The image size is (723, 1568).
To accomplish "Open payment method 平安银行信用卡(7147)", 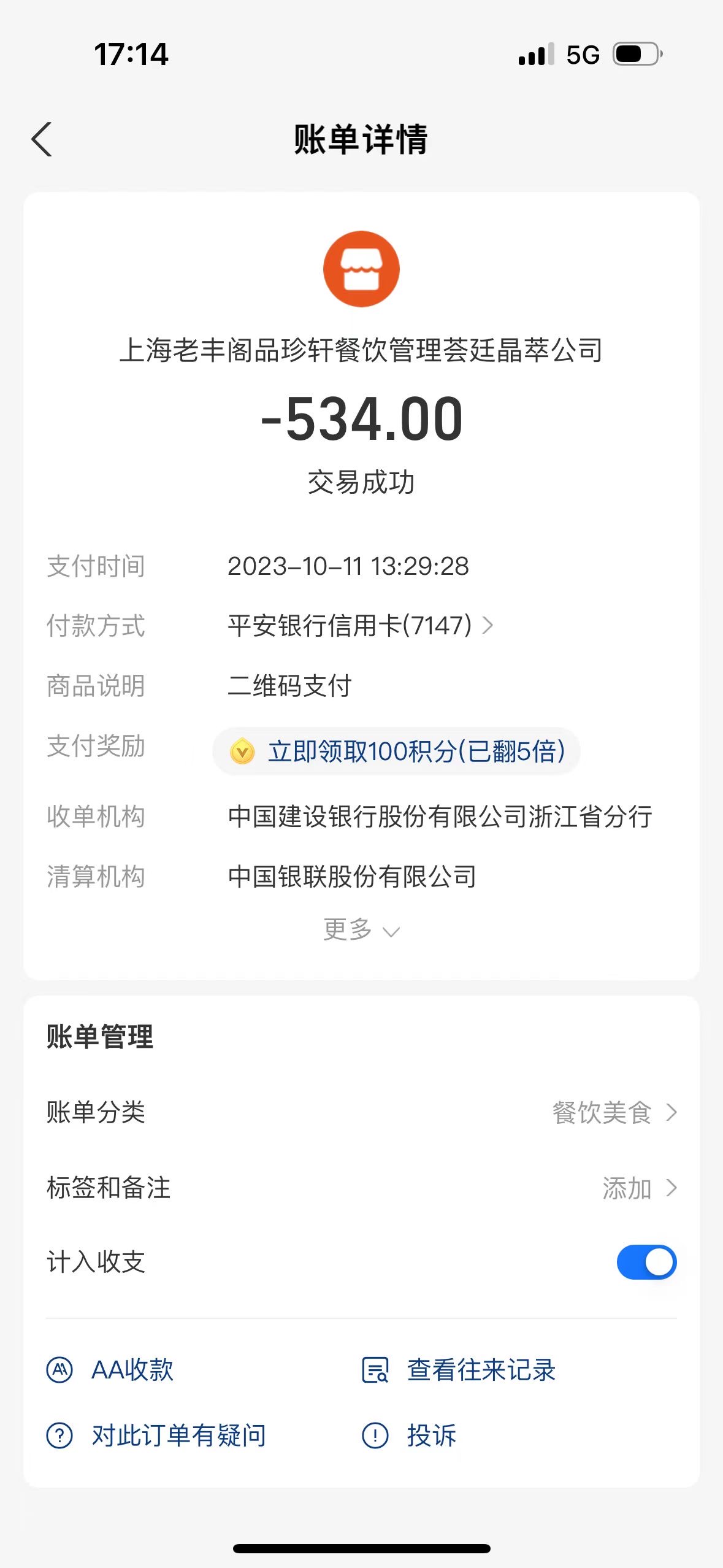I will [361, 626].
